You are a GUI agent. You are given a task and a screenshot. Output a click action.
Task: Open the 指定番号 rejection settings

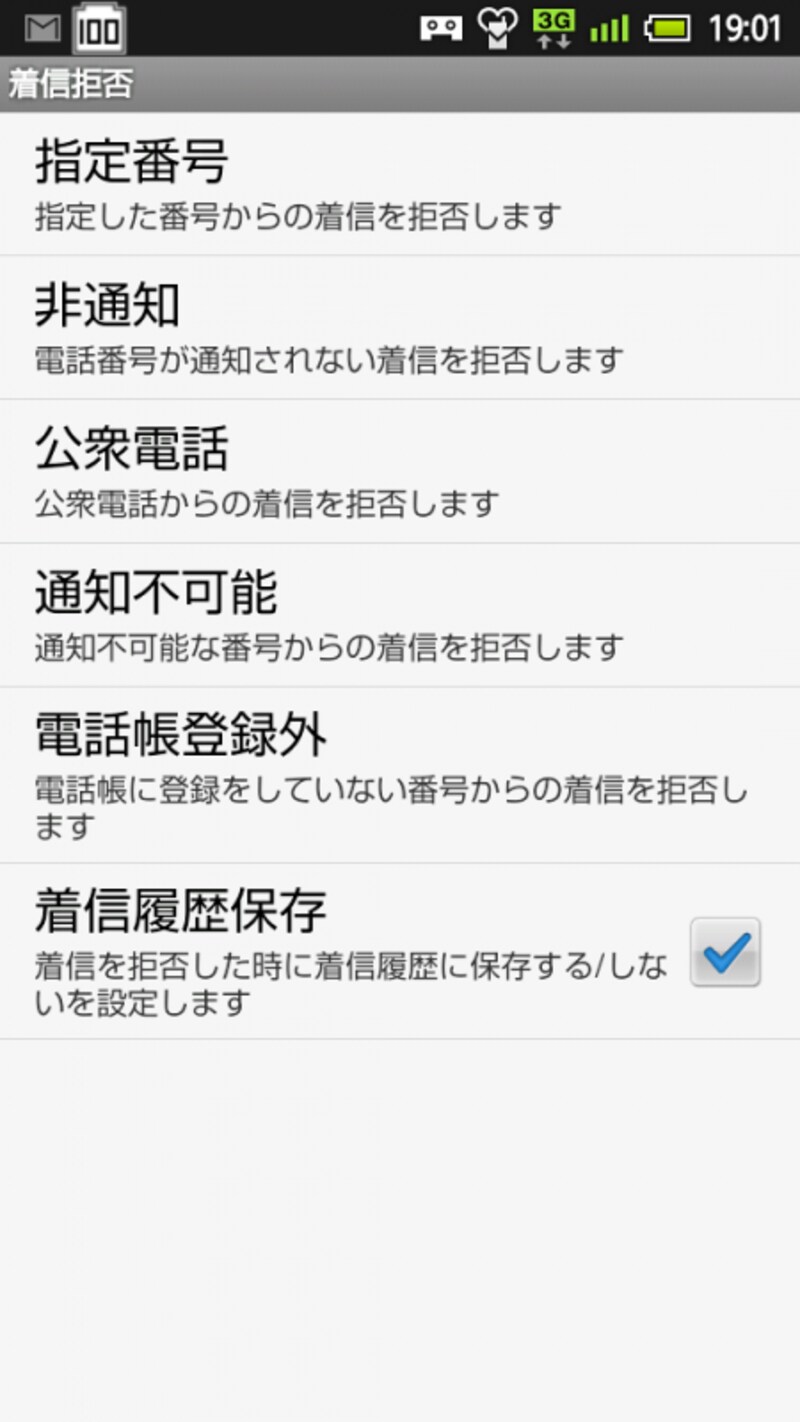[400, 180]
